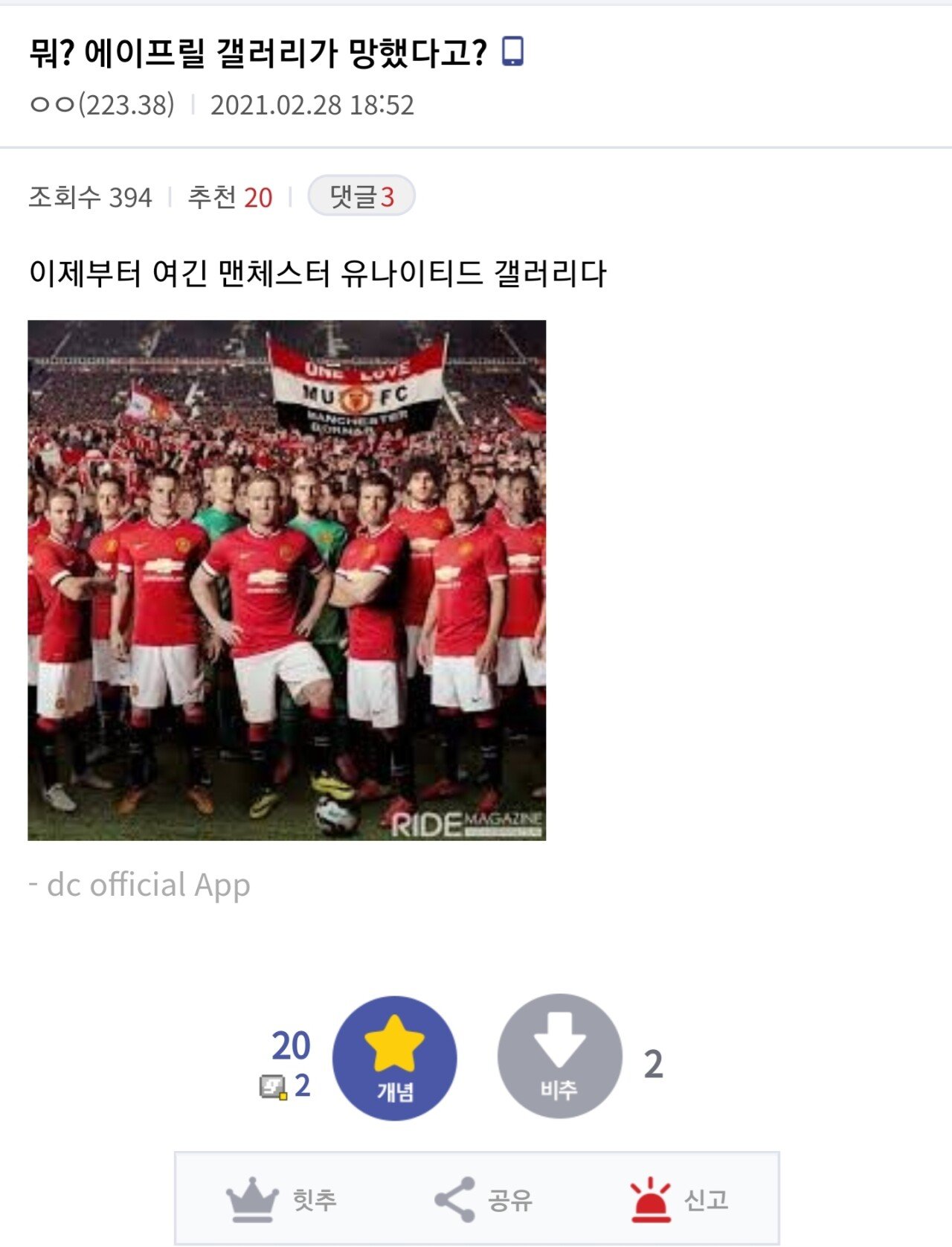Open the Manchester United image in the post
This screenshot has width=952, height=1247.
tap(286, 580)
